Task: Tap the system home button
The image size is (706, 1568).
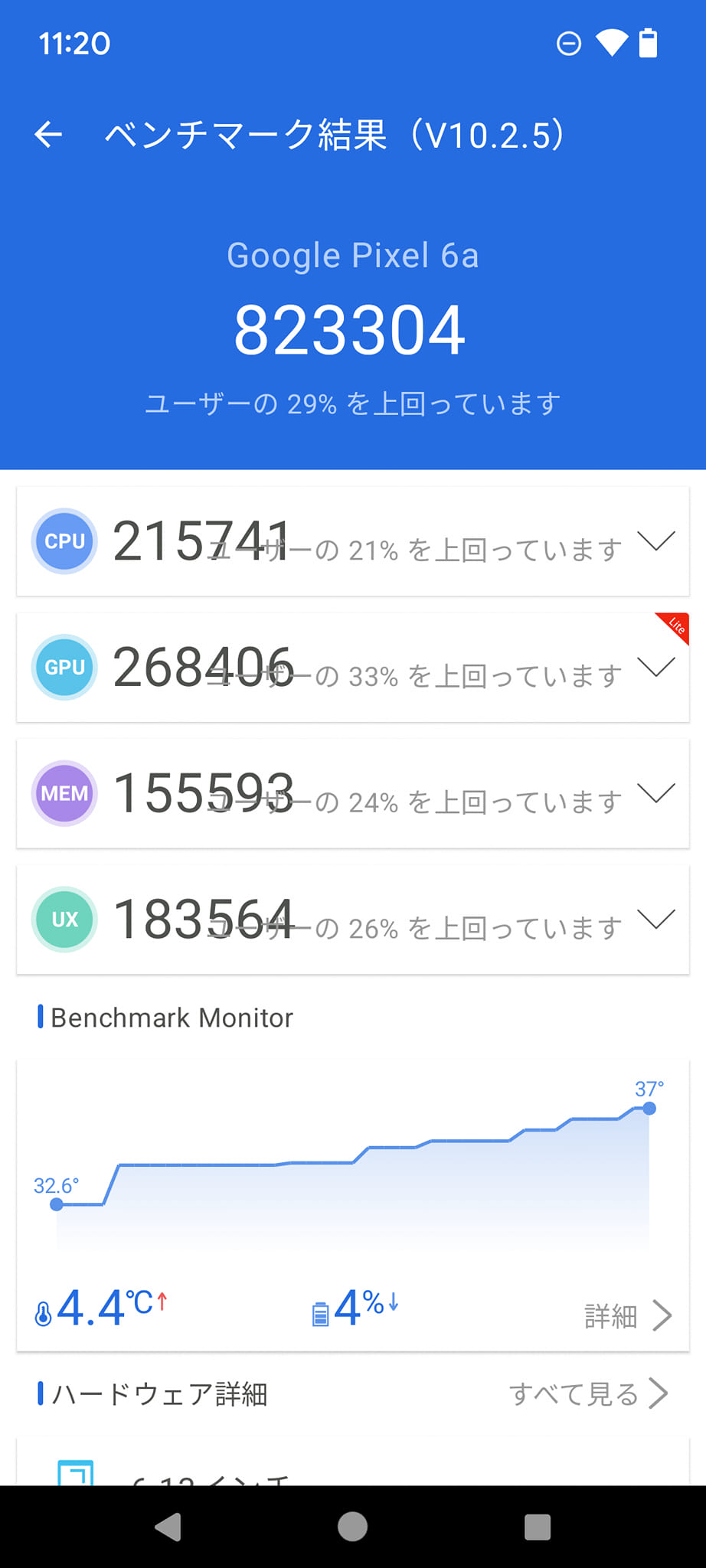Action: pyautogui.click(x=352, y=1527)
